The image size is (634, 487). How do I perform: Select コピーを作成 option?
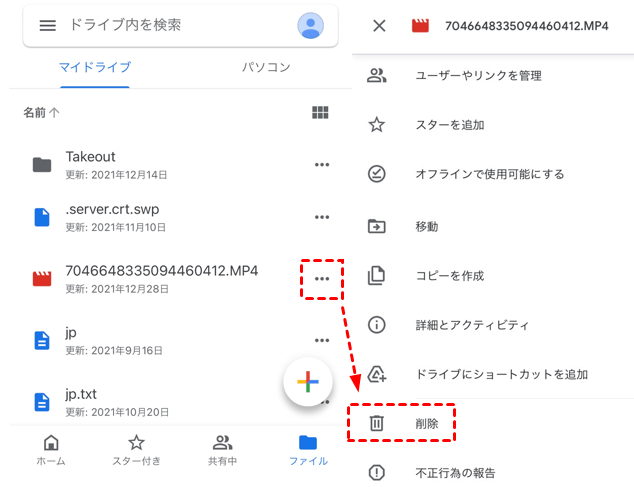449,275
